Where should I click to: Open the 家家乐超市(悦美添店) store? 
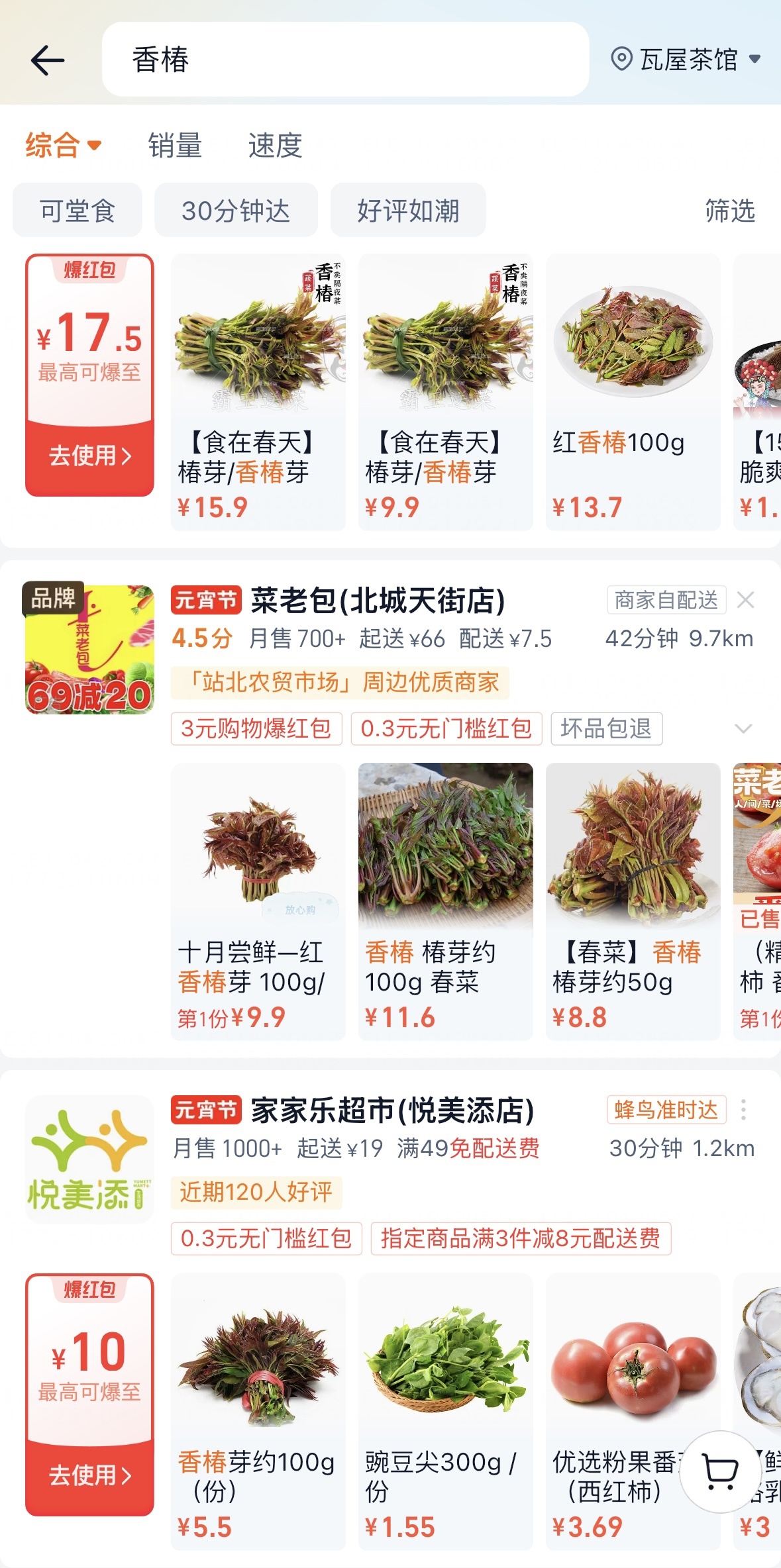tap(392, 1110)
